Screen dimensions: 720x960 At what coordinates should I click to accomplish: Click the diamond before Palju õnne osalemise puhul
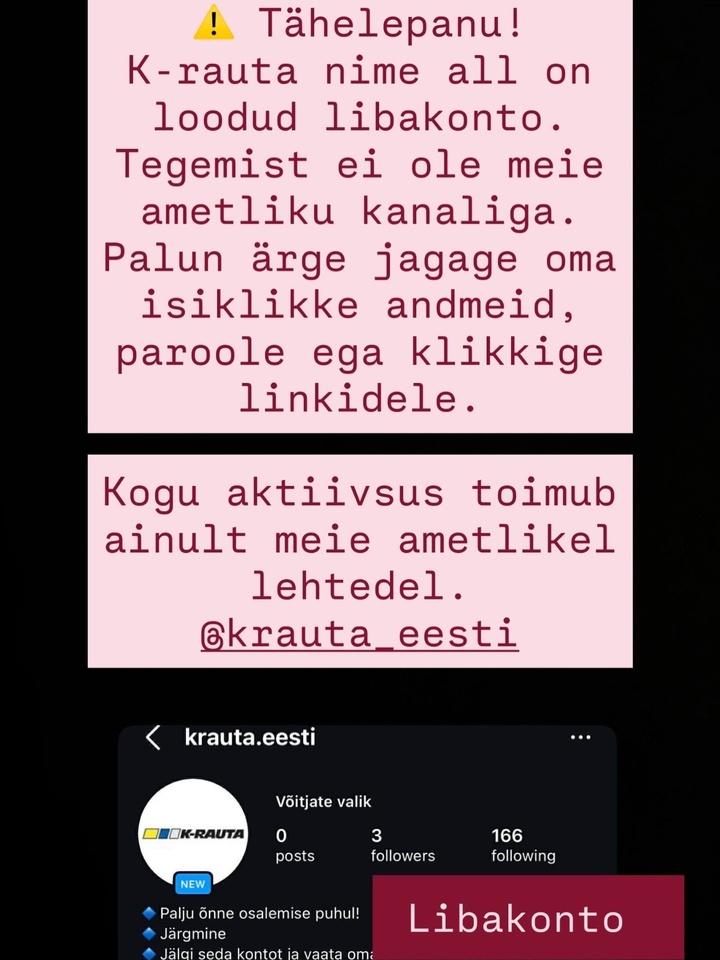pos(150,912)
